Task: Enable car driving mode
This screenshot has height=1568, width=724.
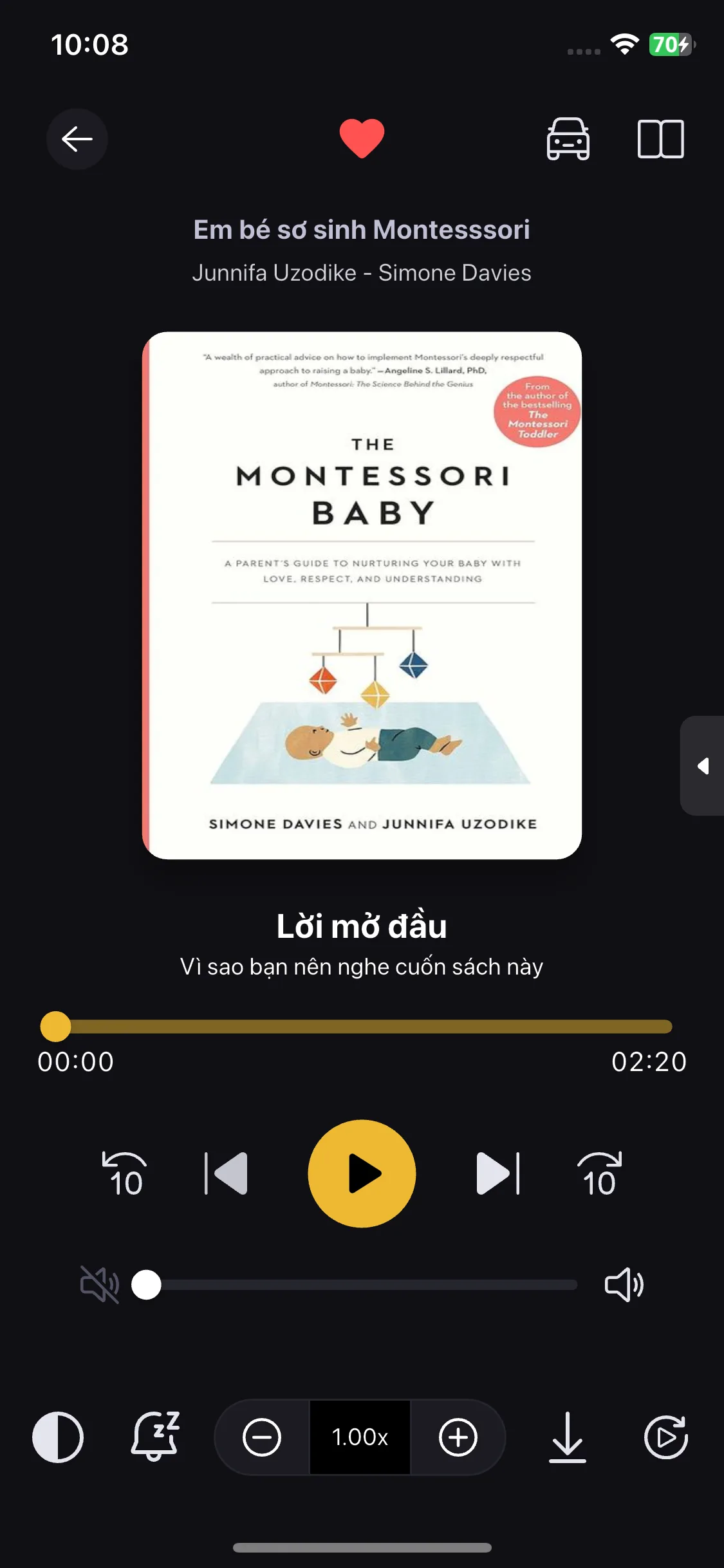Action: [x=568, y=139]
